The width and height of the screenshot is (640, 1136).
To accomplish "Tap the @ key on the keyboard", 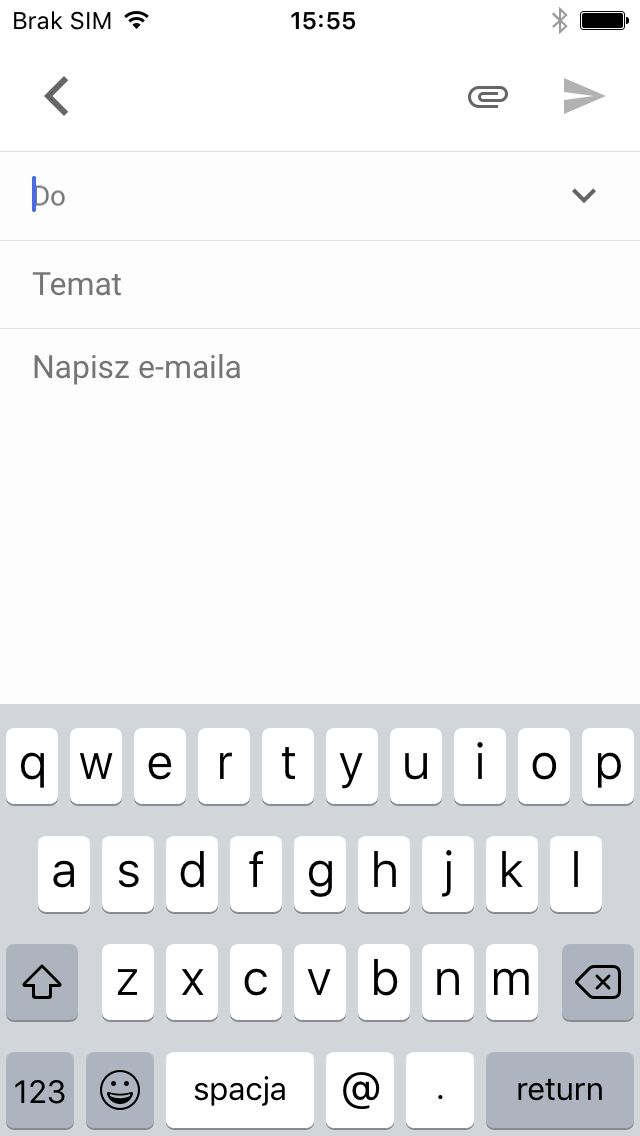I will coord(360,1089).
